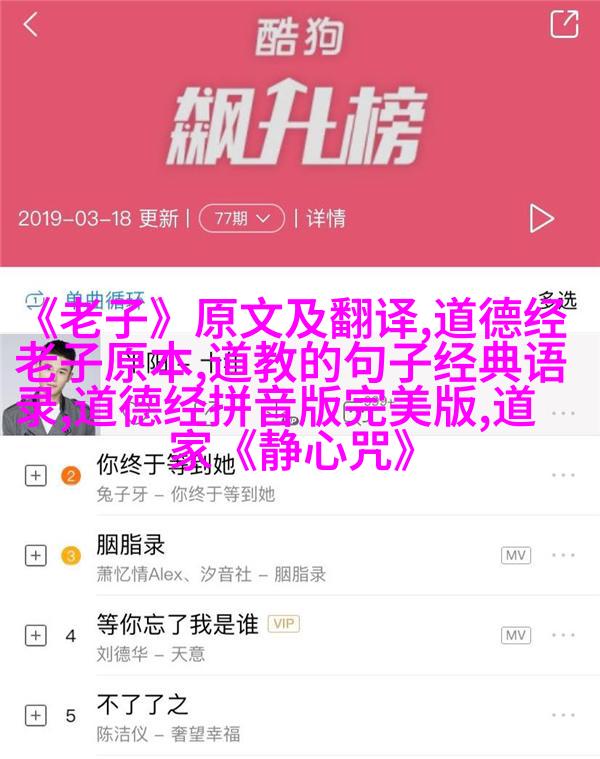Open more options for 胭脂录

565,555
